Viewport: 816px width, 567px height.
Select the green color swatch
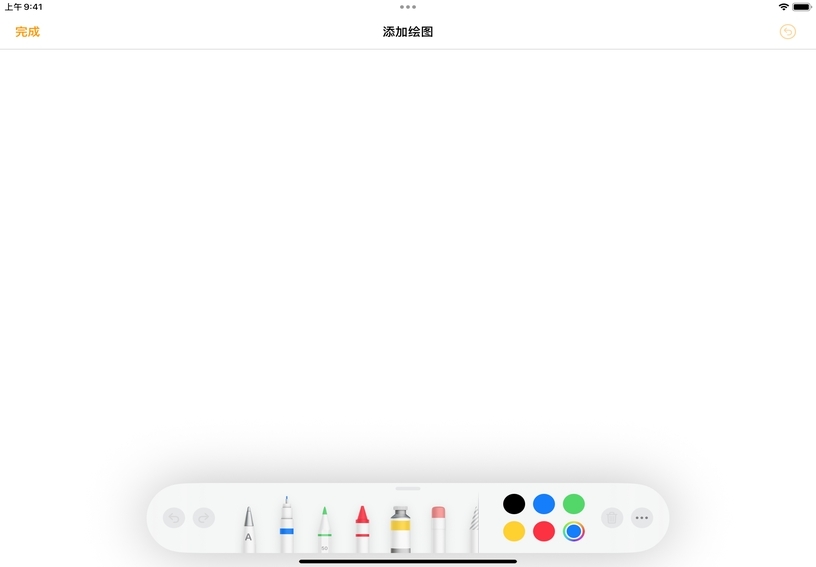pyautogui.click(x=573, y=504)
